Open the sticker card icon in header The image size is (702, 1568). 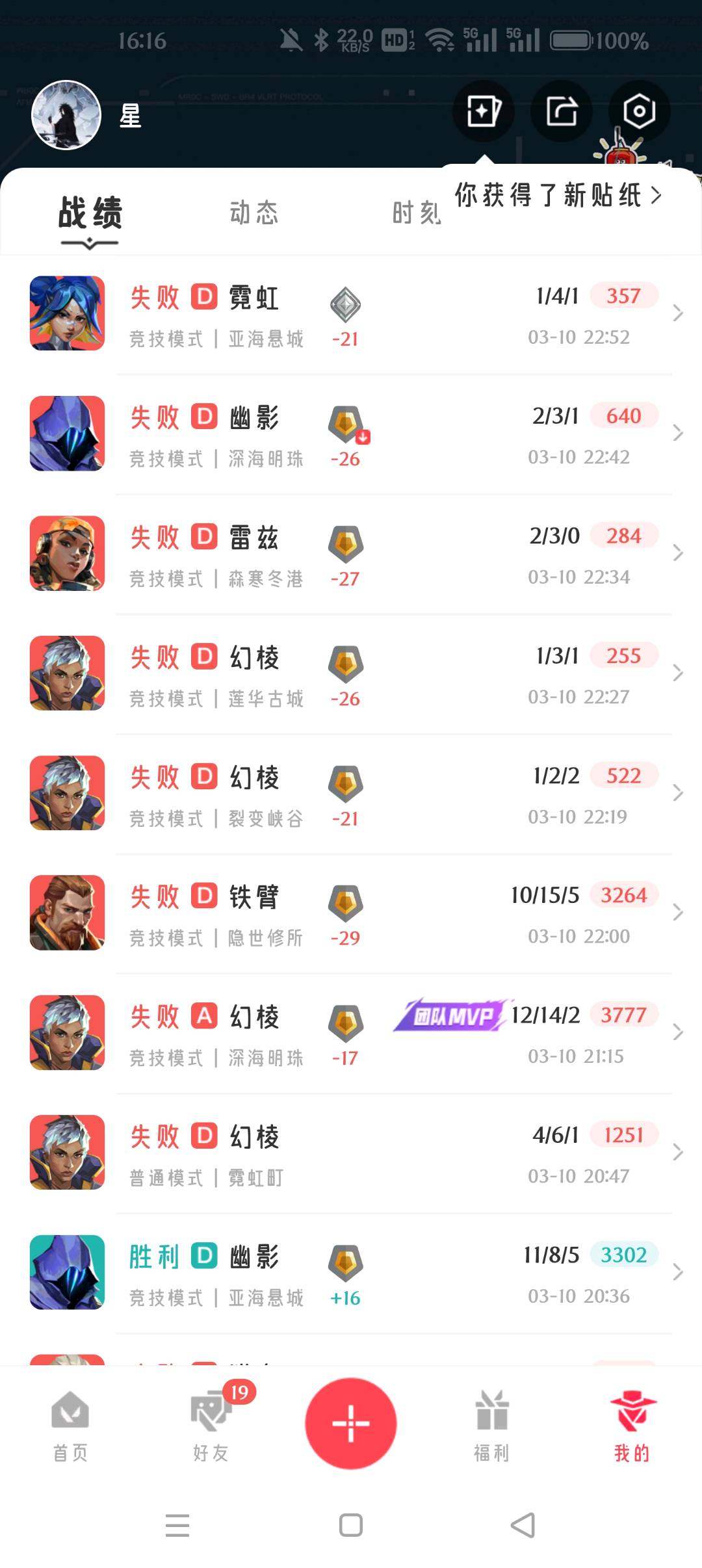coord(483,111)
